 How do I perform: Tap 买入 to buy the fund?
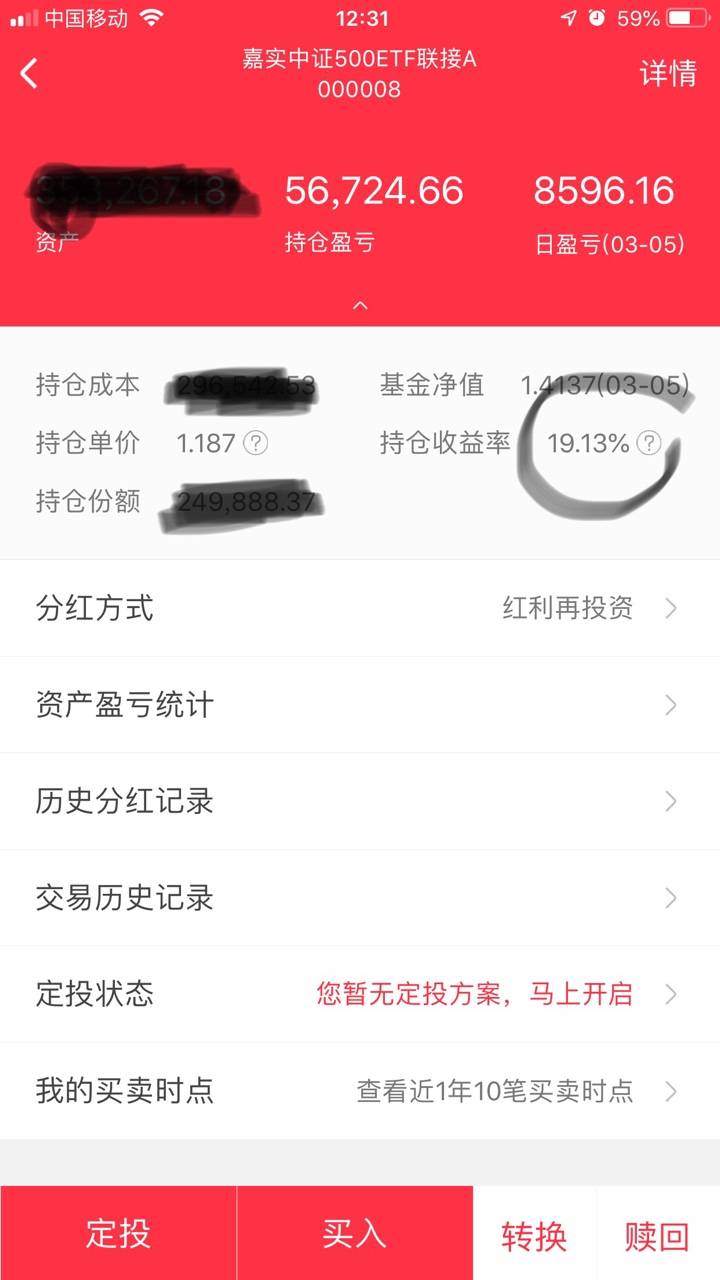[355, 1233]
